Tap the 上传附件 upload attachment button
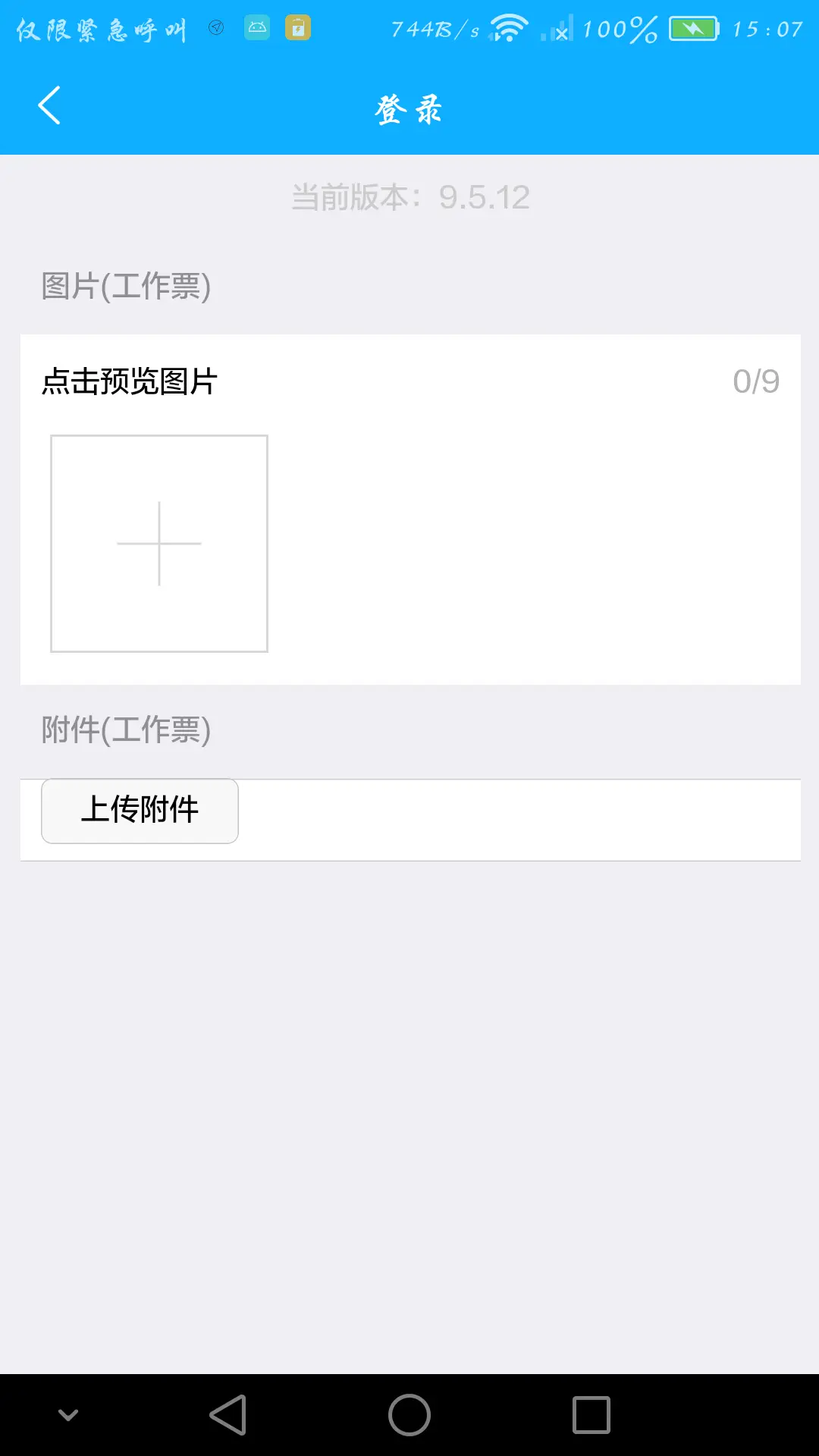This screenshot has width=819, height=1456. pyautogui.click(x=140, y=811)
